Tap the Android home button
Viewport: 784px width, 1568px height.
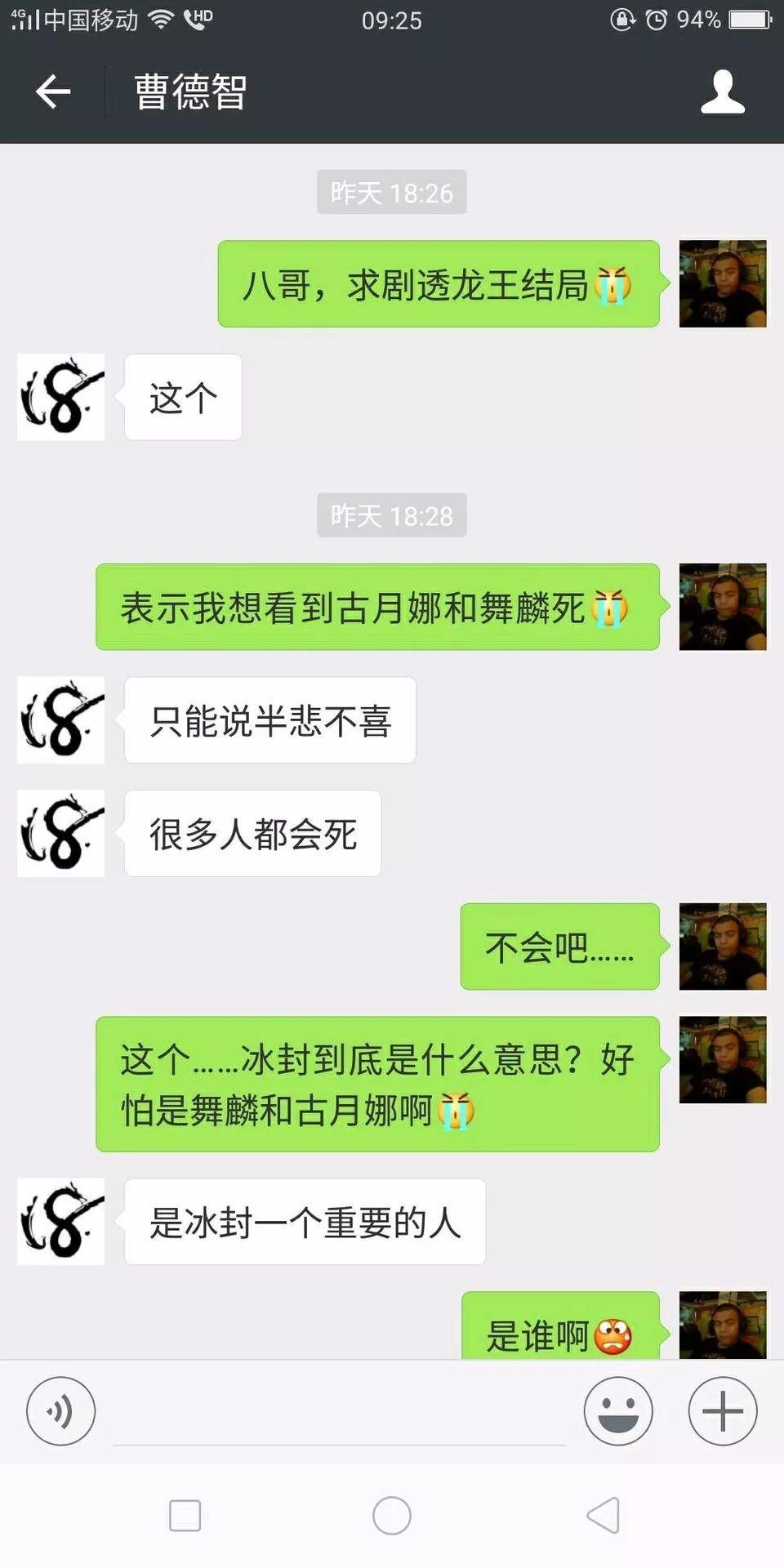pos(392,1516)
